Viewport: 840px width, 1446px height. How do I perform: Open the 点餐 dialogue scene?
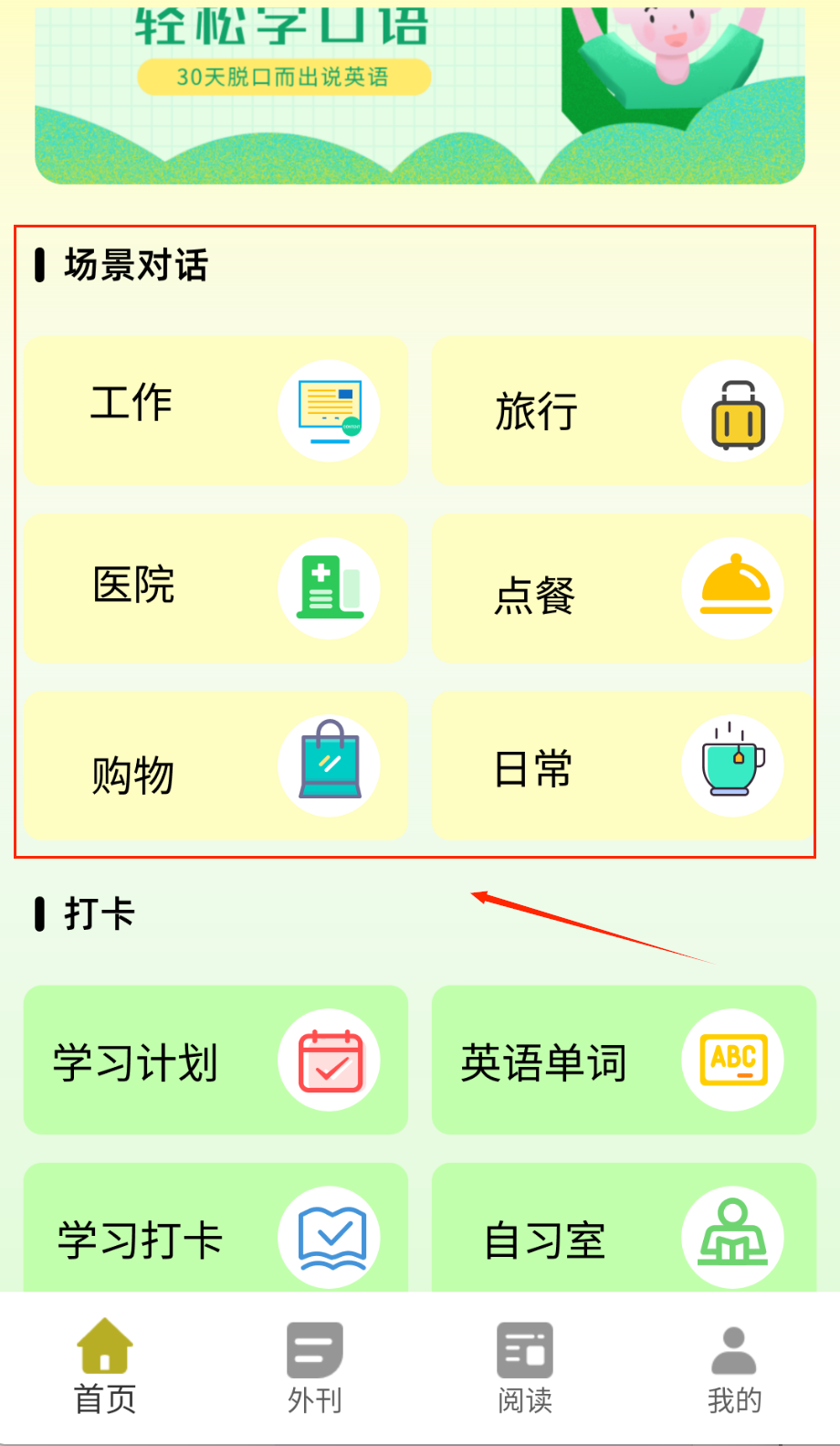point(621,587)
